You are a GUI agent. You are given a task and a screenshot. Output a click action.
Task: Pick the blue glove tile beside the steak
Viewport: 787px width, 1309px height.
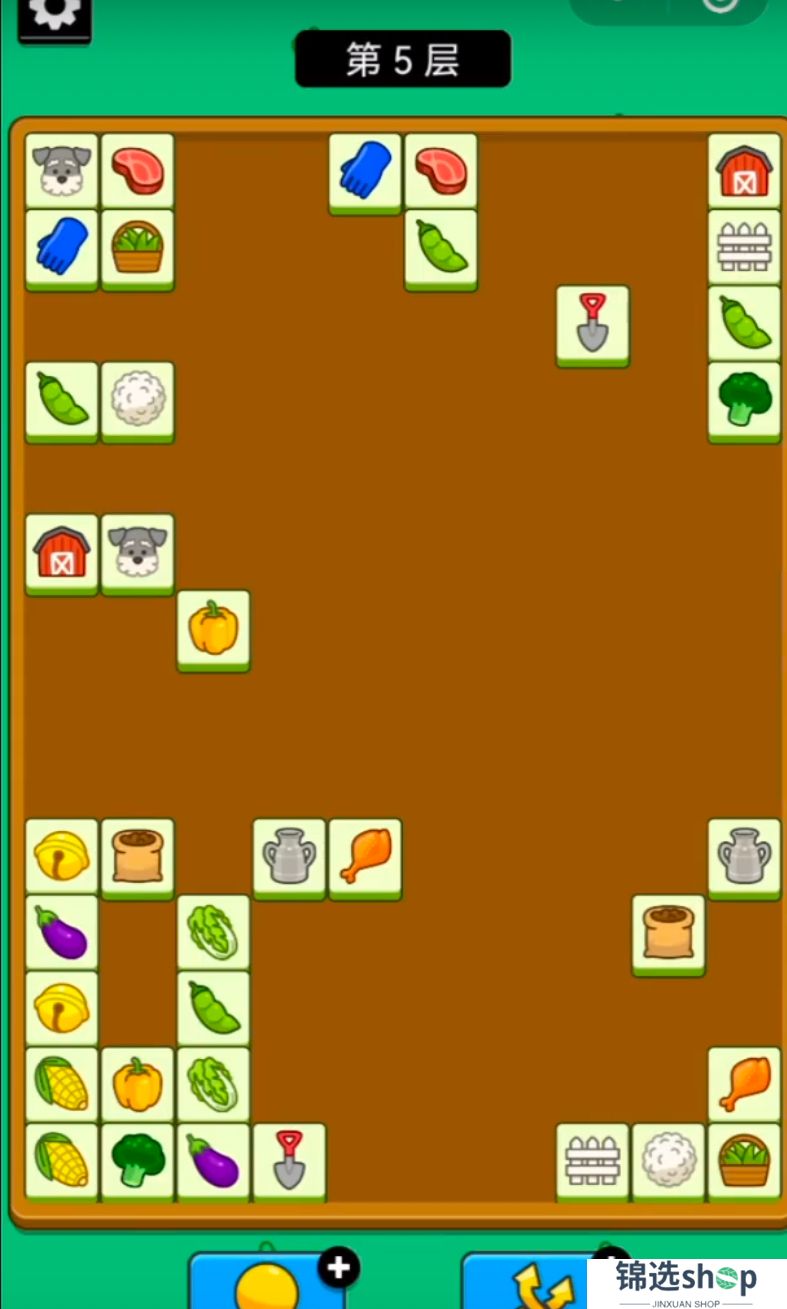(x=365, y=170)
